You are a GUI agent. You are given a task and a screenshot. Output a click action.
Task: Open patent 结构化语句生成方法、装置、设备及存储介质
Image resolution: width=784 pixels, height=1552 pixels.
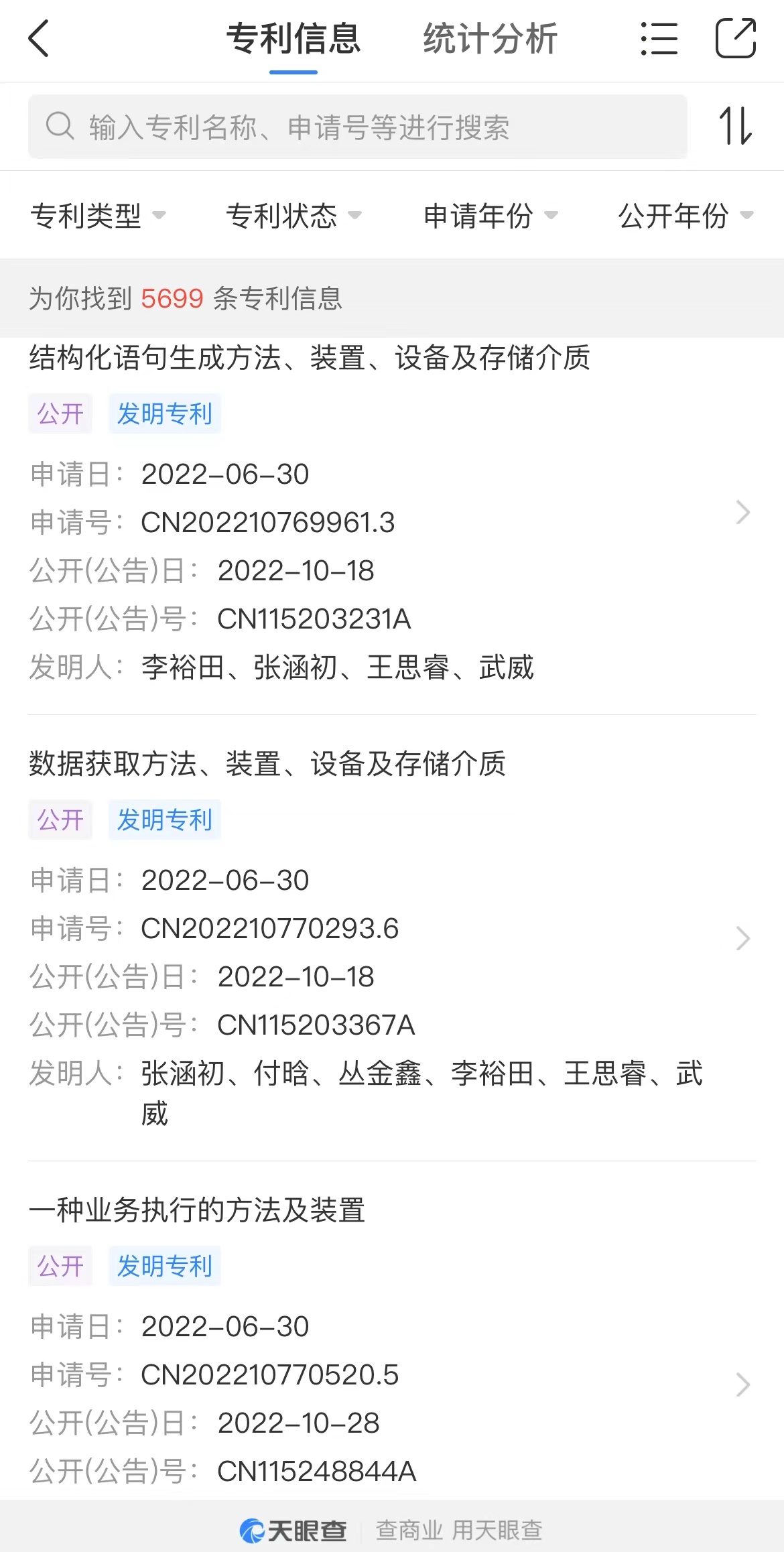pos(392,513)
